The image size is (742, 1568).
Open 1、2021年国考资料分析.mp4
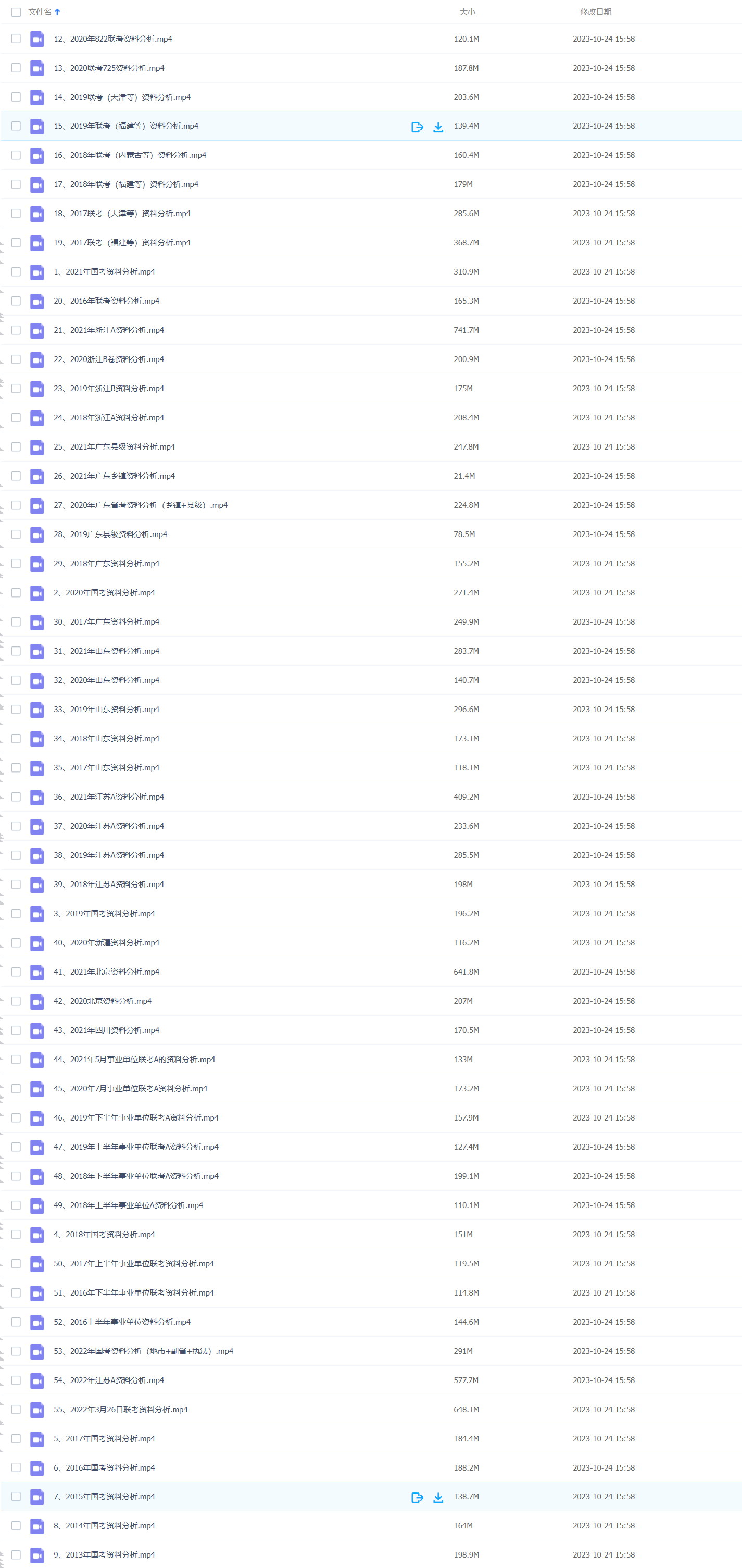click(x=104, y=272)
